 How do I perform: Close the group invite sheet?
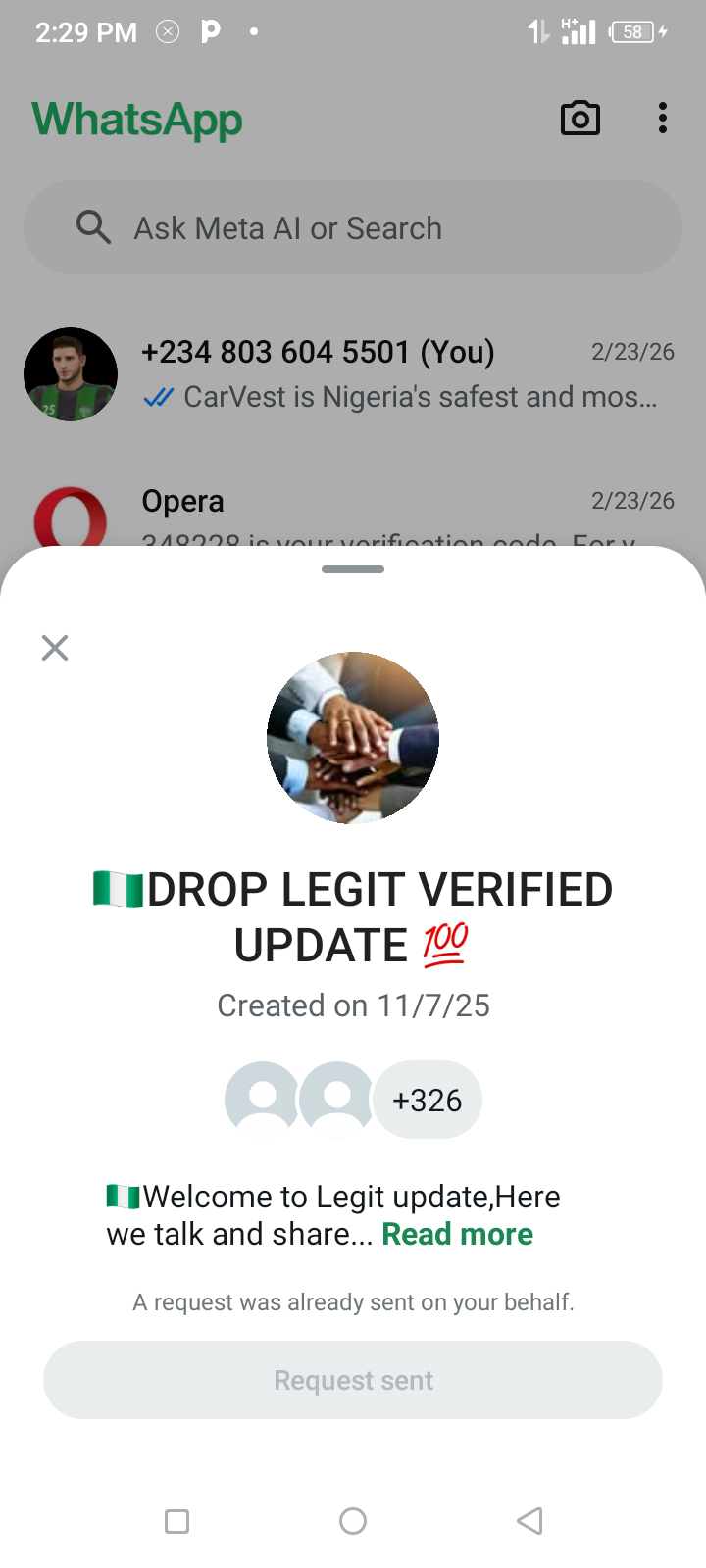[x=55, y=648]
